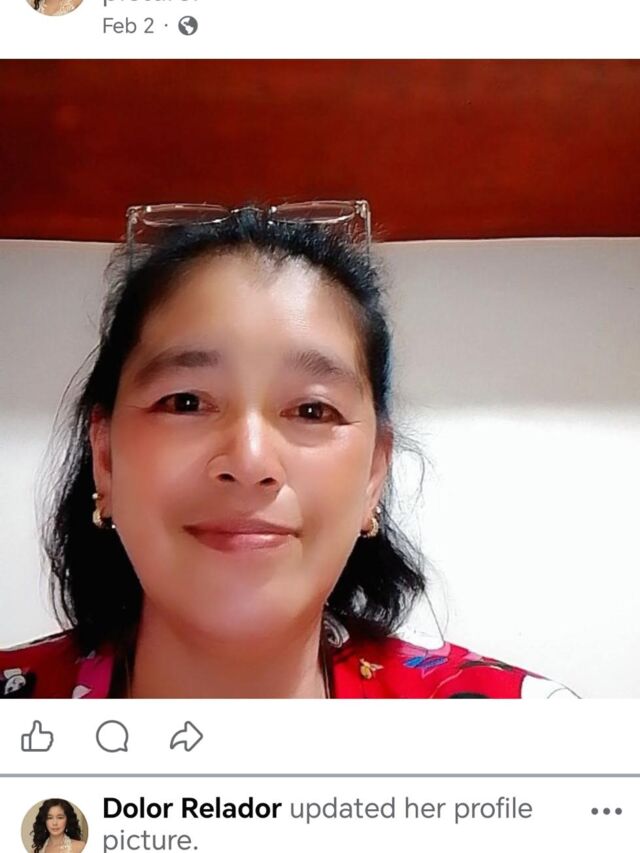Comment on the selfie photo post

point(112,738)
